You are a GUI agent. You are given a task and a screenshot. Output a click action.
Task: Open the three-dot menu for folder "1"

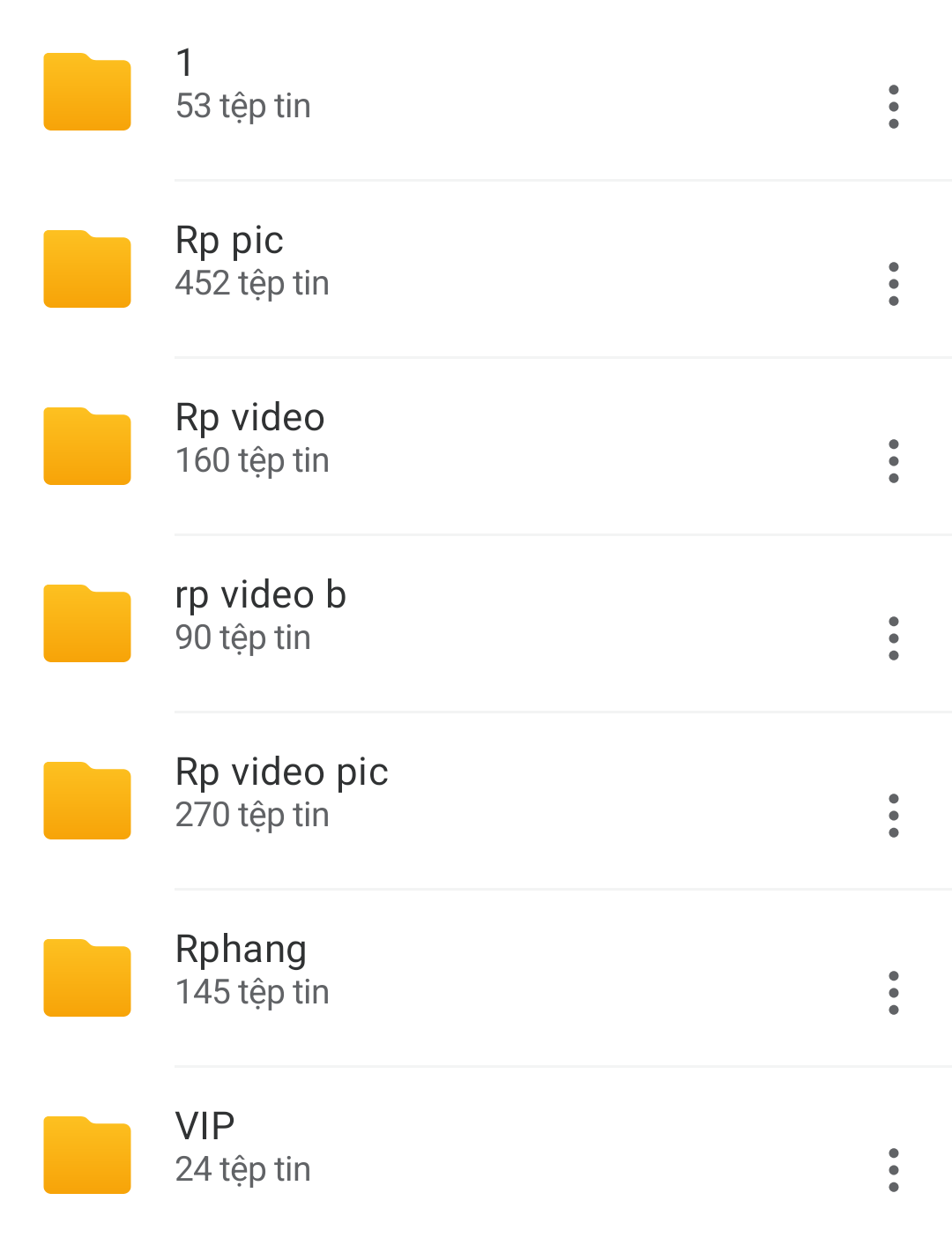coord(893,106)
